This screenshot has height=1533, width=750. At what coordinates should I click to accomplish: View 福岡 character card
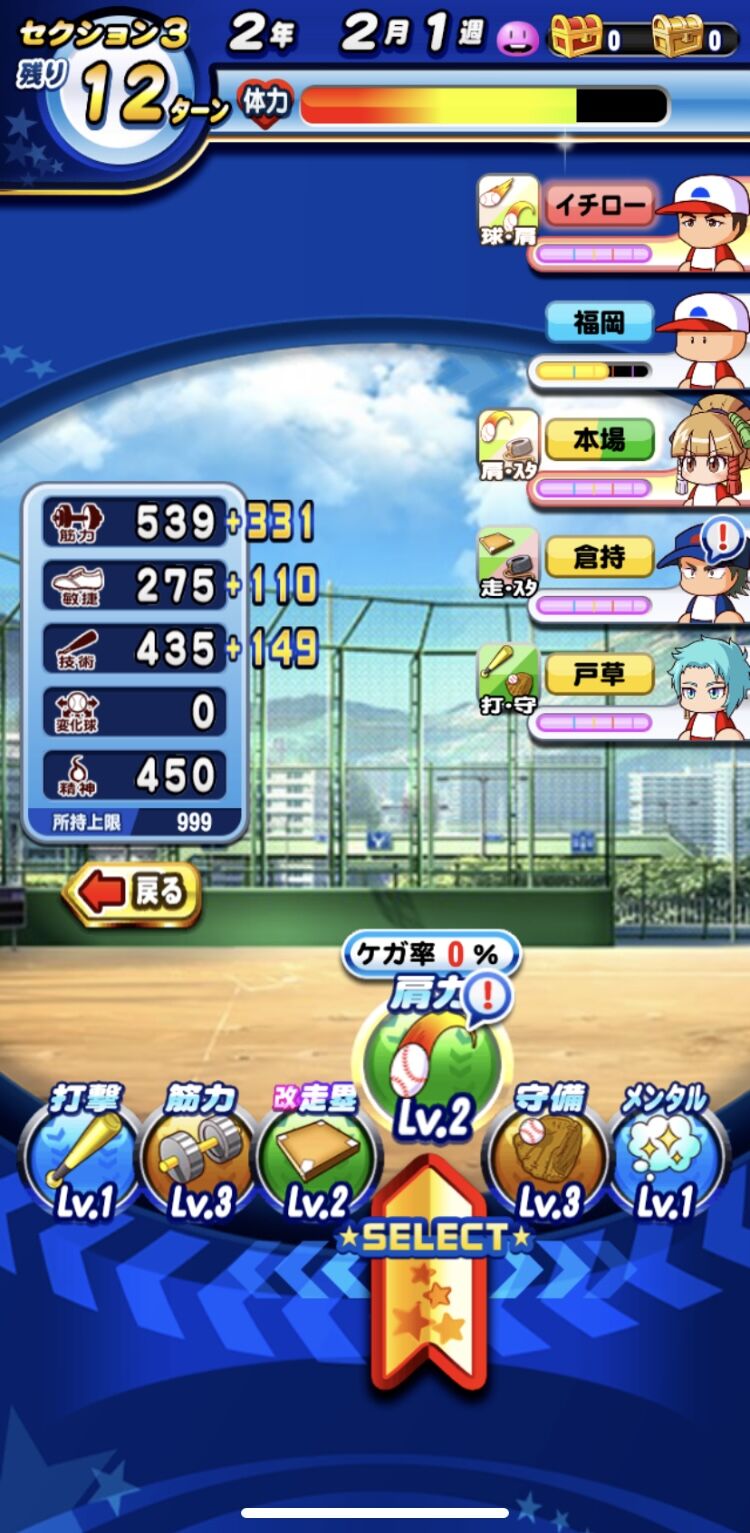click(640, 341)
